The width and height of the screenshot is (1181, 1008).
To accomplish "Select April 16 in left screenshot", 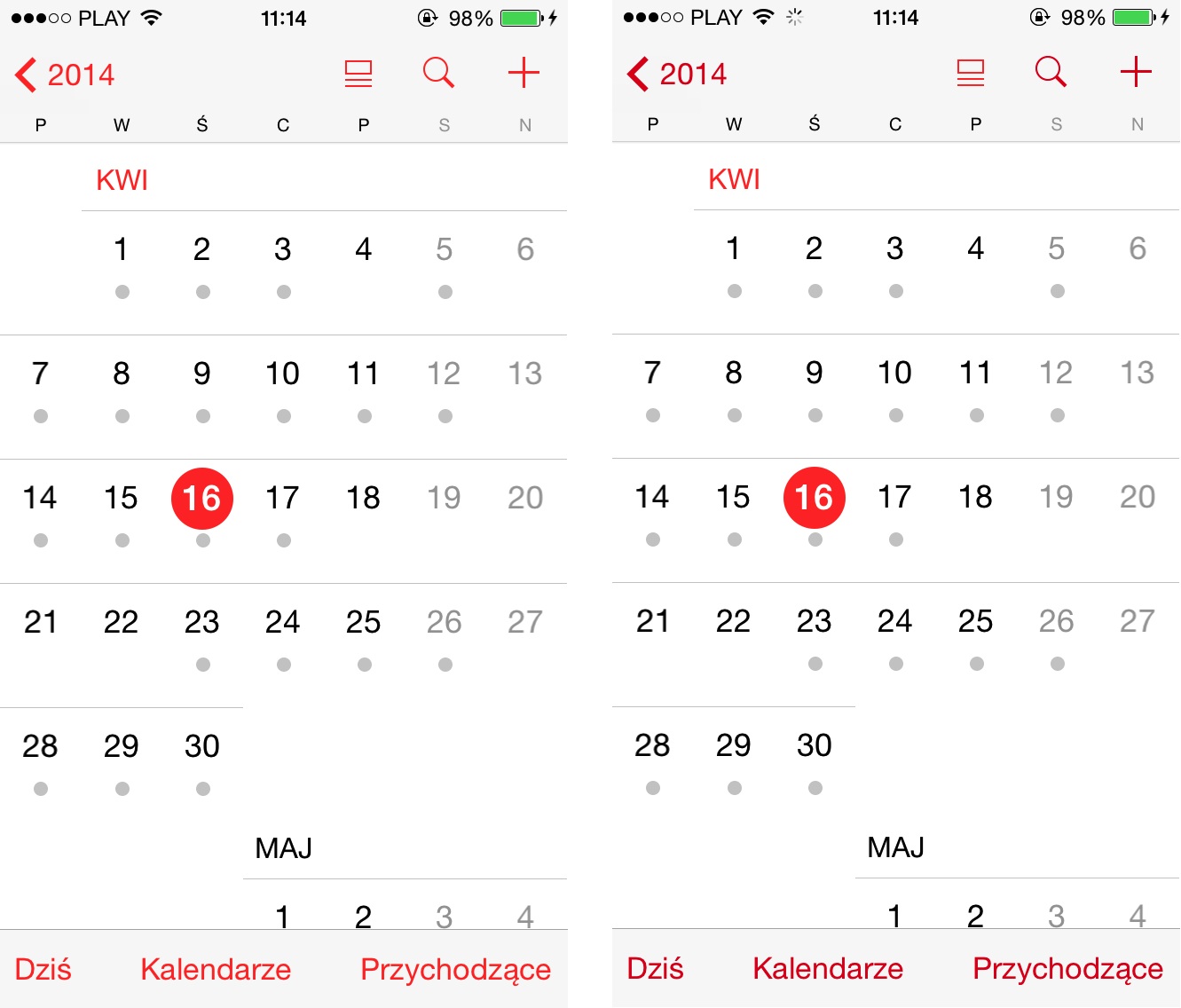I will click(x=202, y=499).
